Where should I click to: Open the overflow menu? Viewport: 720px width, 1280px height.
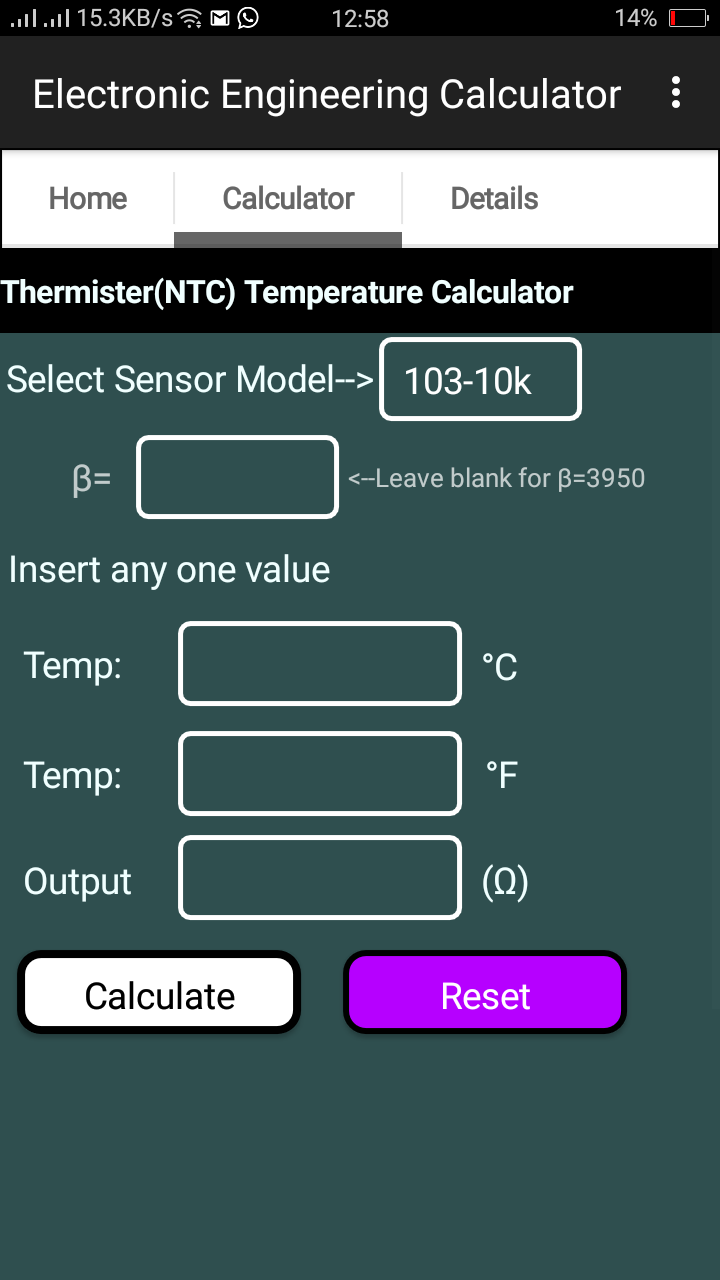676,93
